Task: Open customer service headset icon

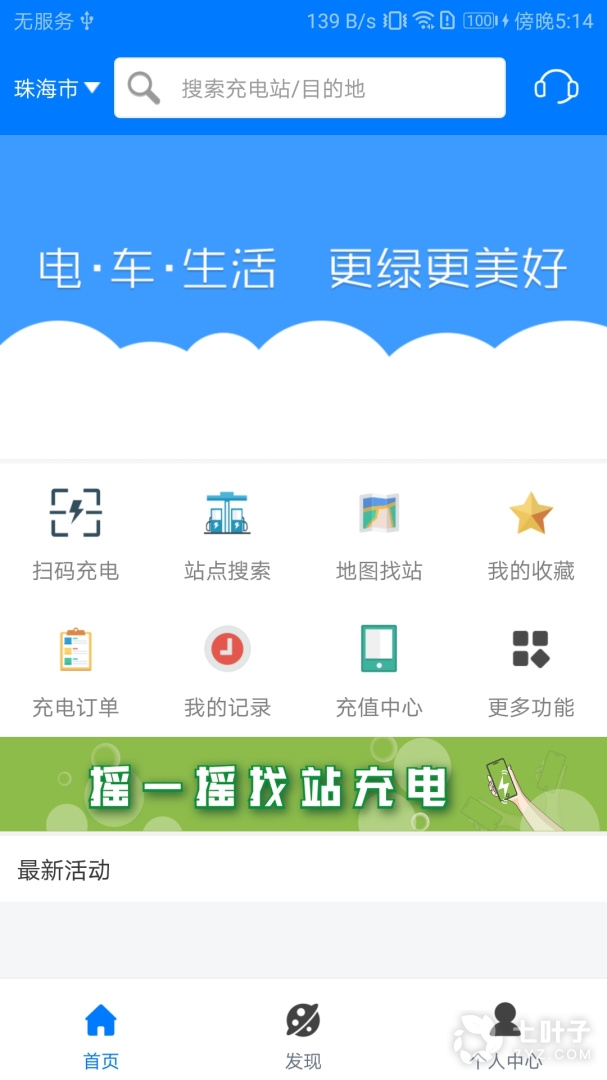Action: tap(555, 88)
